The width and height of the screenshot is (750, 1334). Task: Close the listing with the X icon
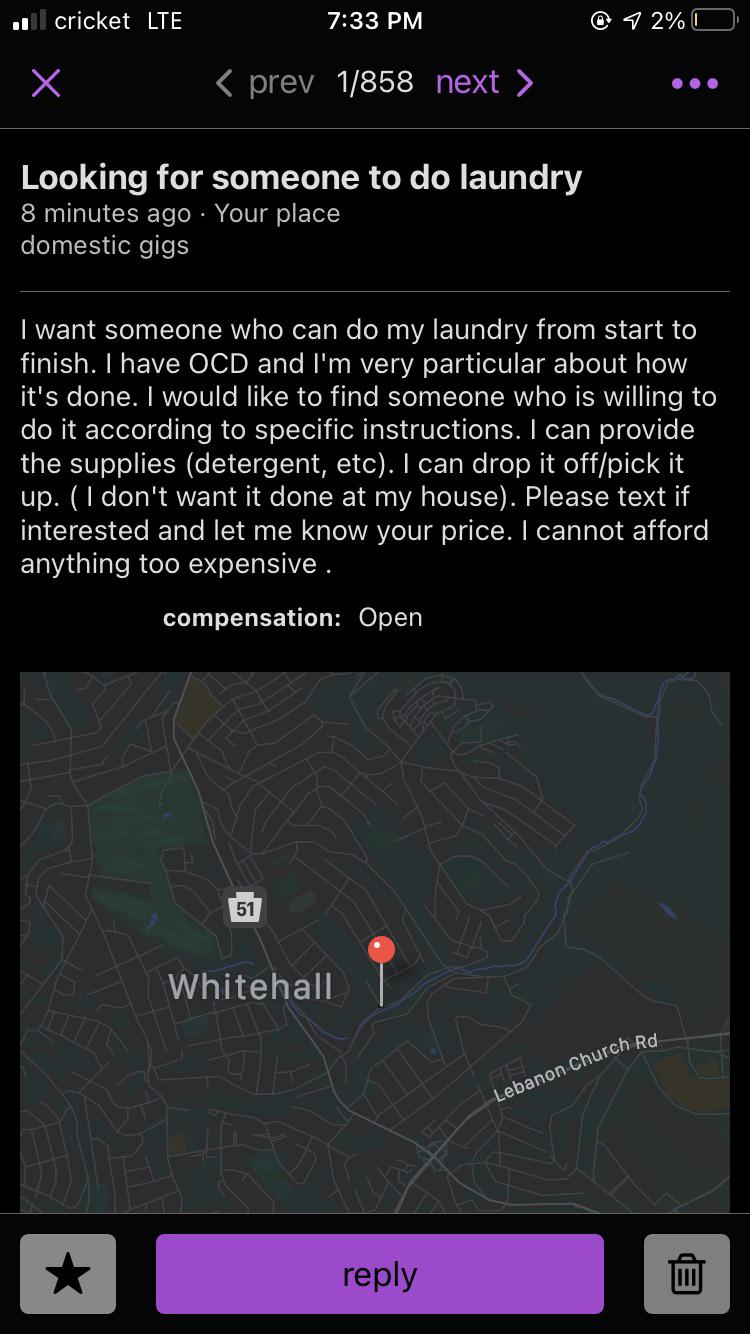tap(45, 83)
